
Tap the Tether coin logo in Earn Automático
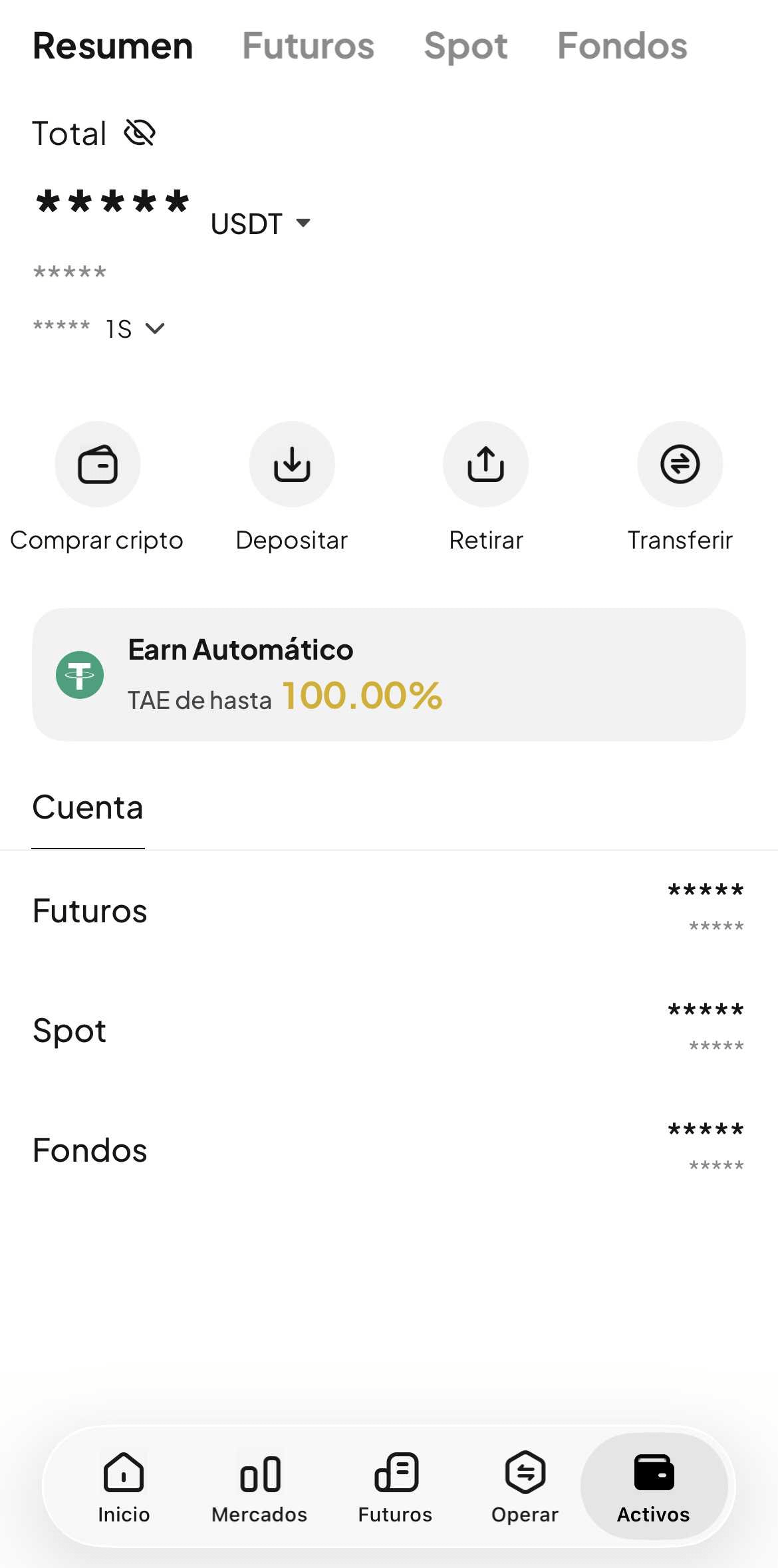tap(80, 674)
